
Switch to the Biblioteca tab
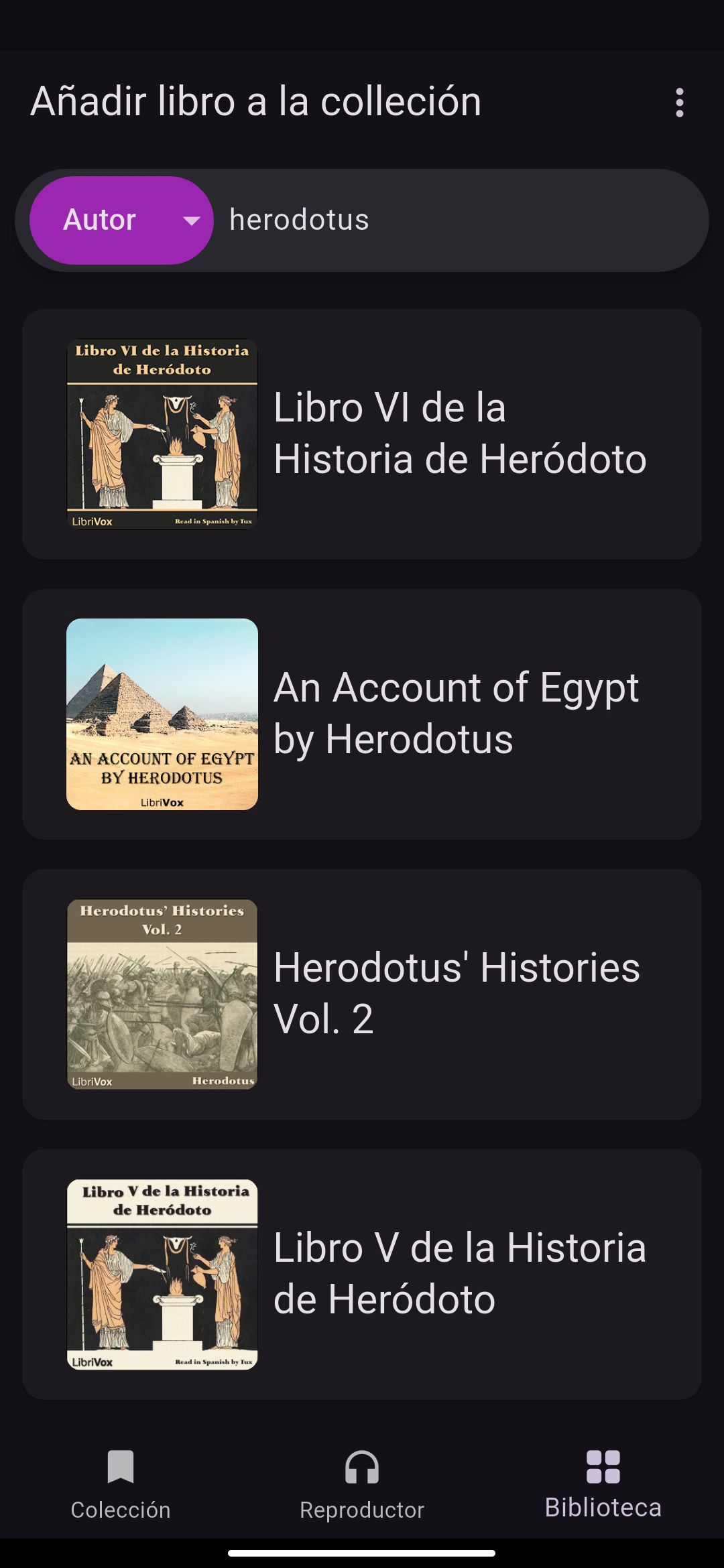[603, 1484]
